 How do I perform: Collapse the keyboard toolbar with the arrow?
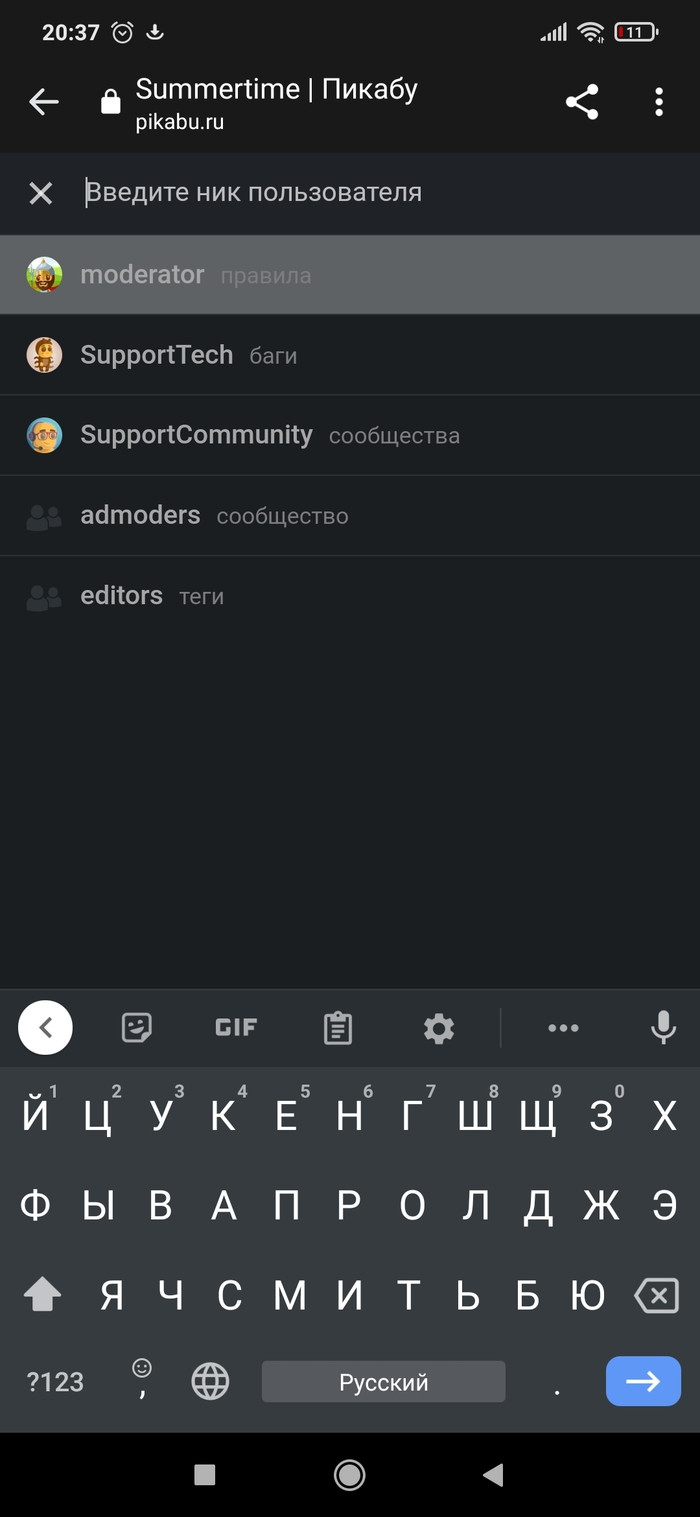[x=45, y=1027]
